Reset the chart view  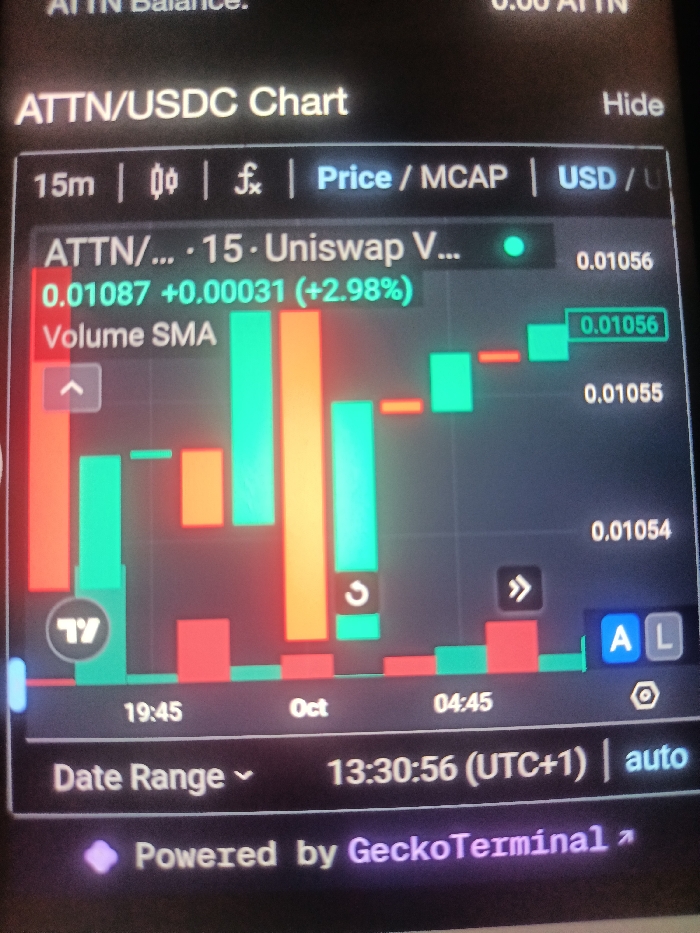356,594
